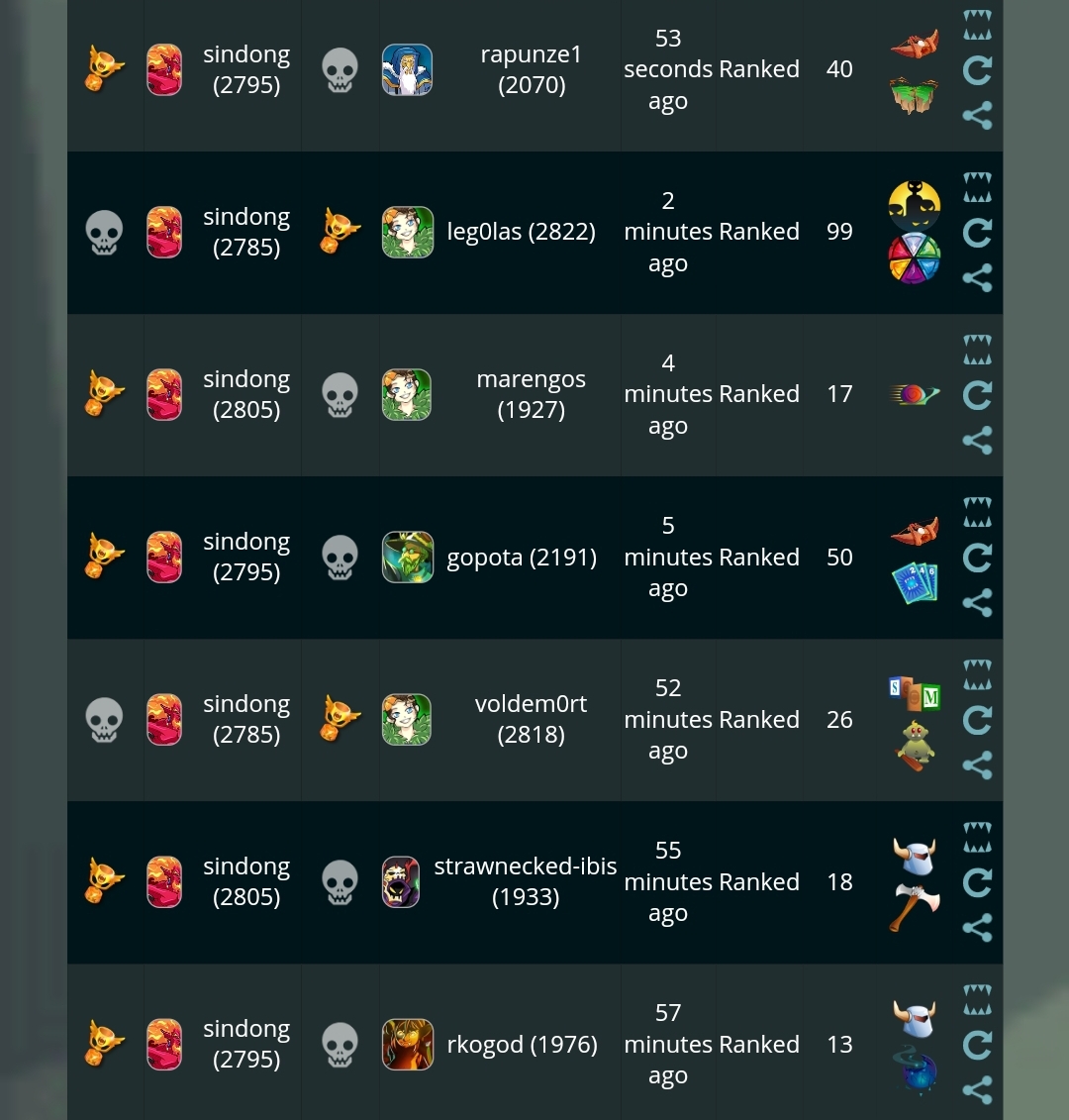The image size is (1069, 1120).
Task: Share the strawnecked-ibis battle
Action: tap(977, 928)
